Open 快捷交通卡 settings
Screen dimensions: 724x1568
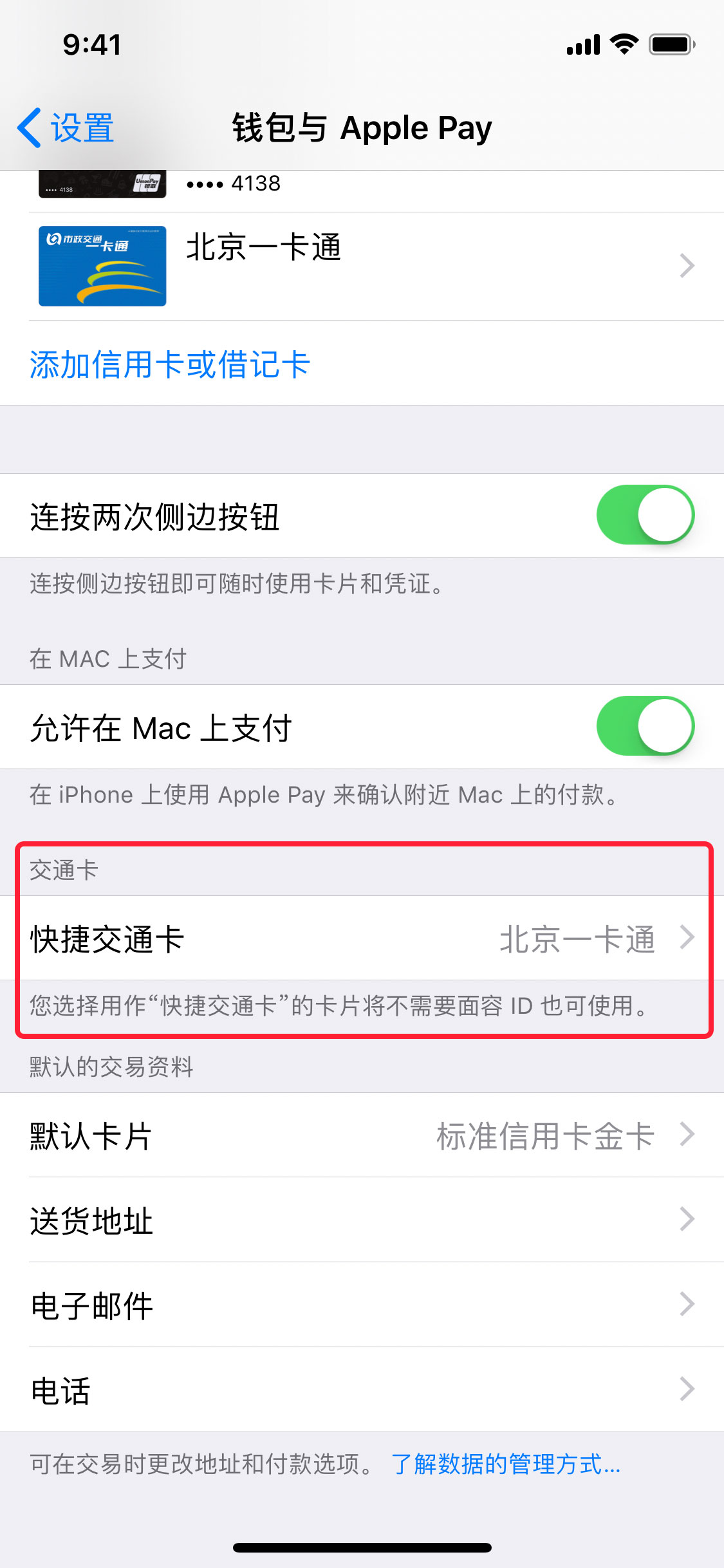[x=362, y=938]
